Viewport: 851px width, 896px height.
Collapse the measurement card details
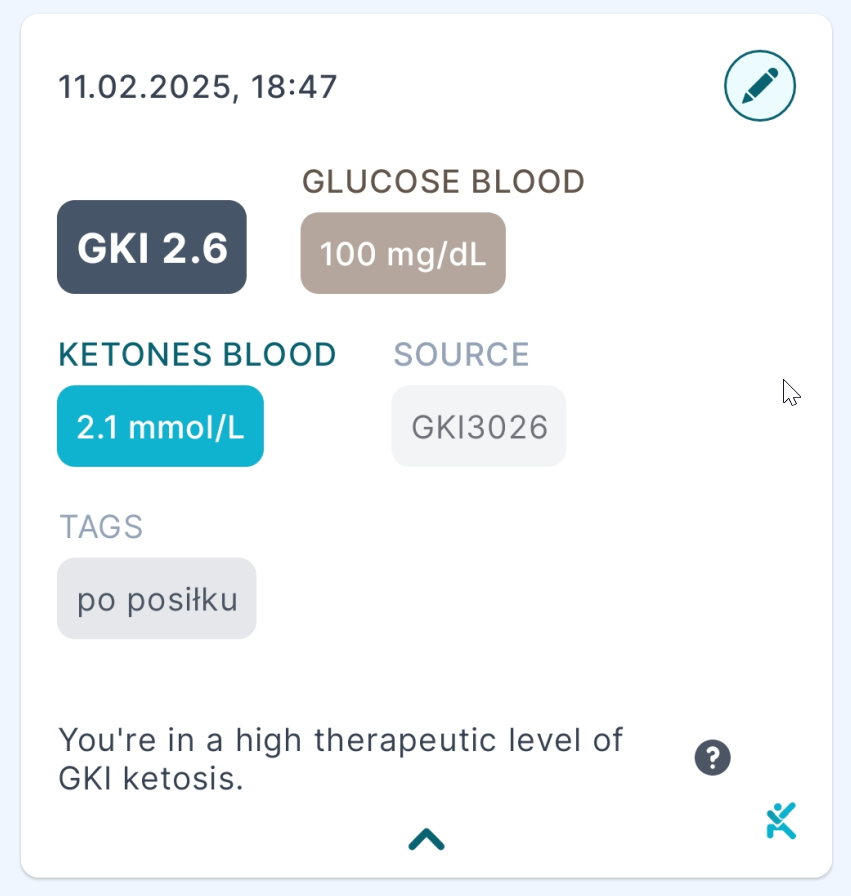pos(426,839)
